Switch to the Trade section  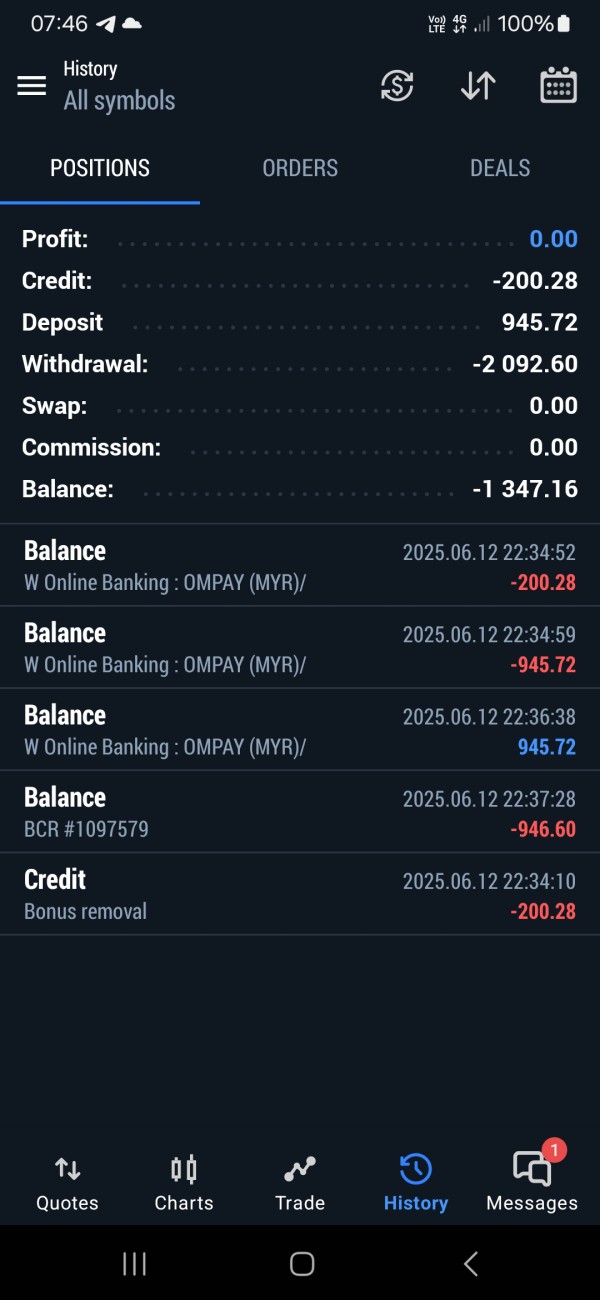tap(300, 1183)
